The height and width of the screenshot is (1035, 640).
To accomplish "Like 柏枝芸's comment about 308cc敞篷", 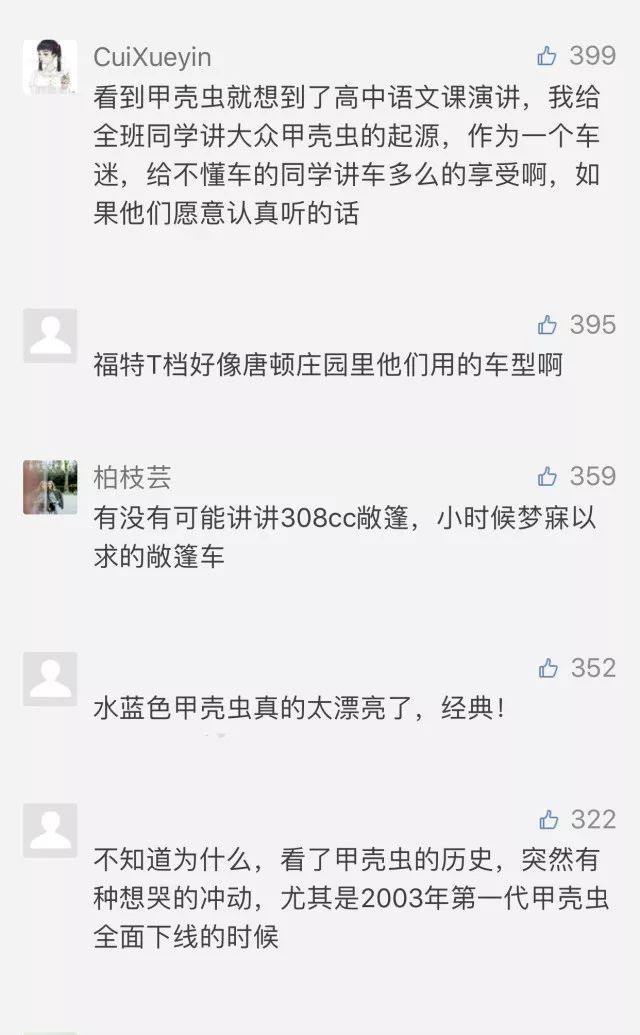I will (x=547, y=476).
